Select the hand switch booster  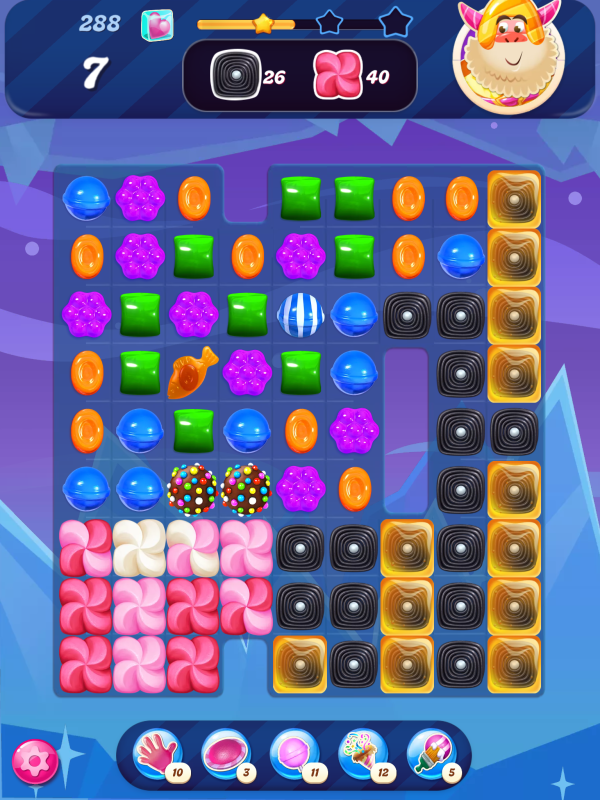157,755
